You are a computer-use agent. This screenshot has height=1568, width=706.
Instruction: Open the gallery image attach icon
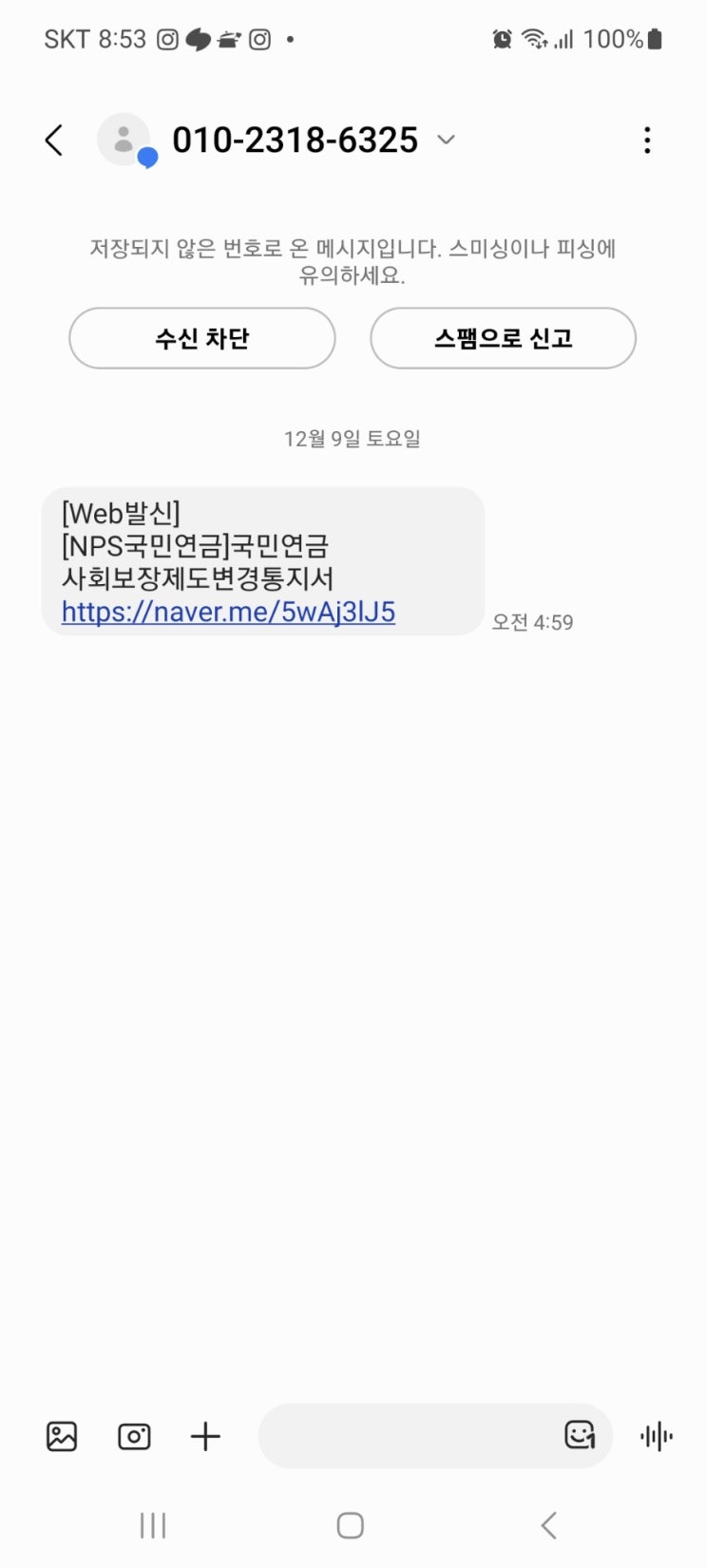click(62, 1436)
